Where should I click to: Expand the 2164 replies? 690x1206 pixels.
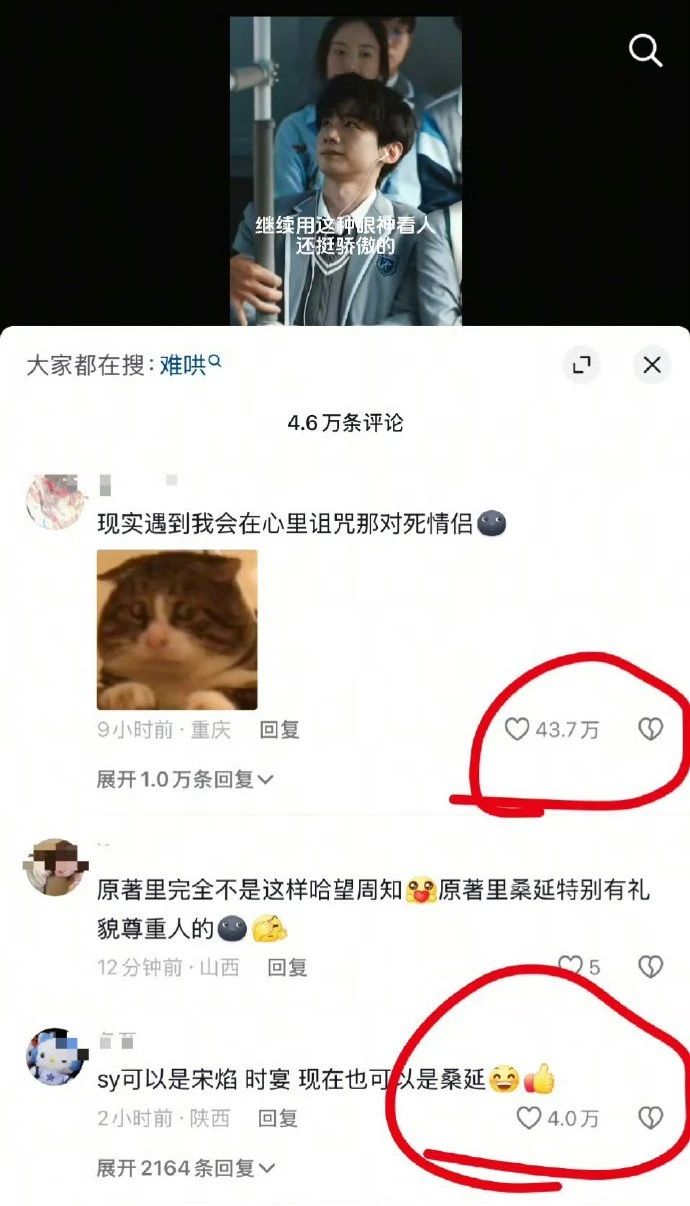coord(185,1167)
